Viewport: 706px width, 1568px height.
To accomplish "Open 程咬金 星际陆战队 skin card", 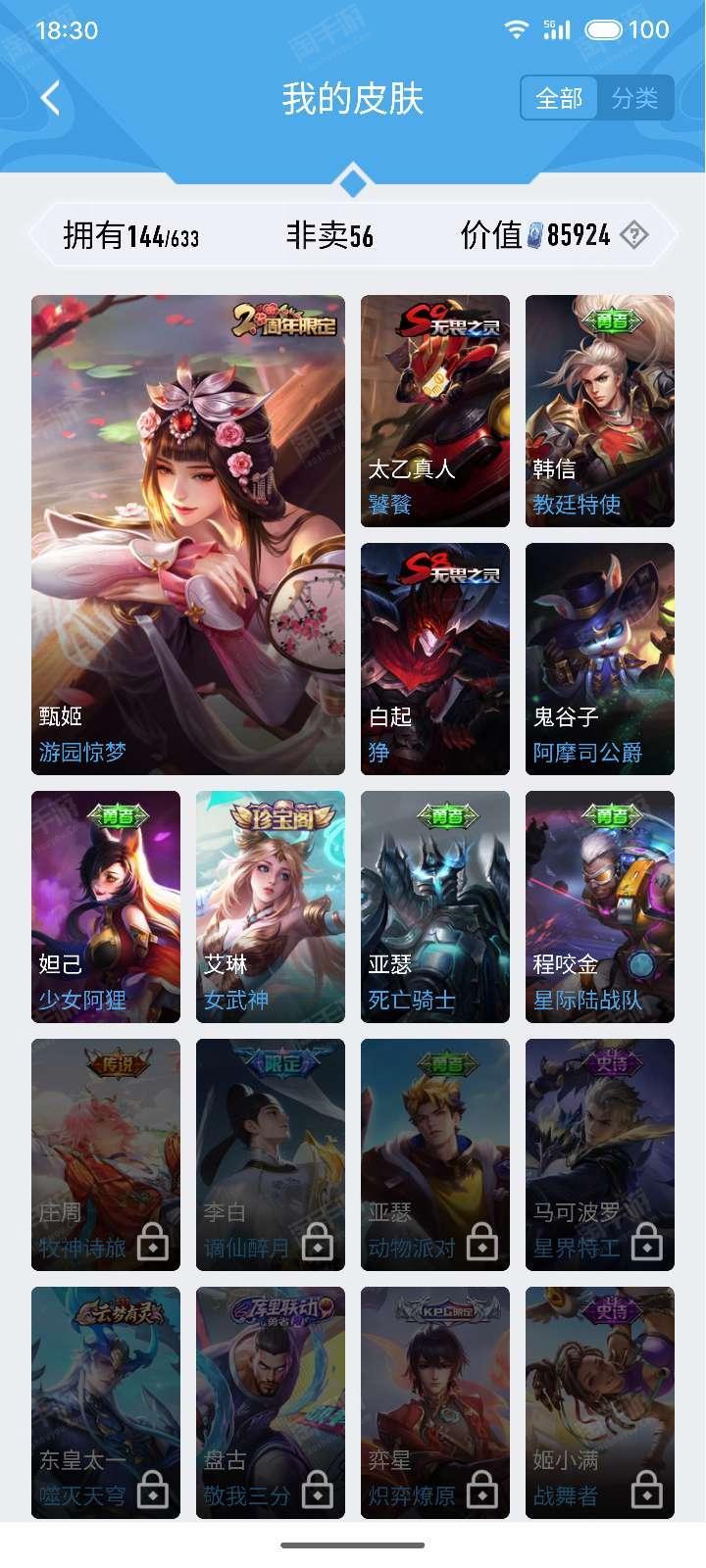I will point(600,906).
